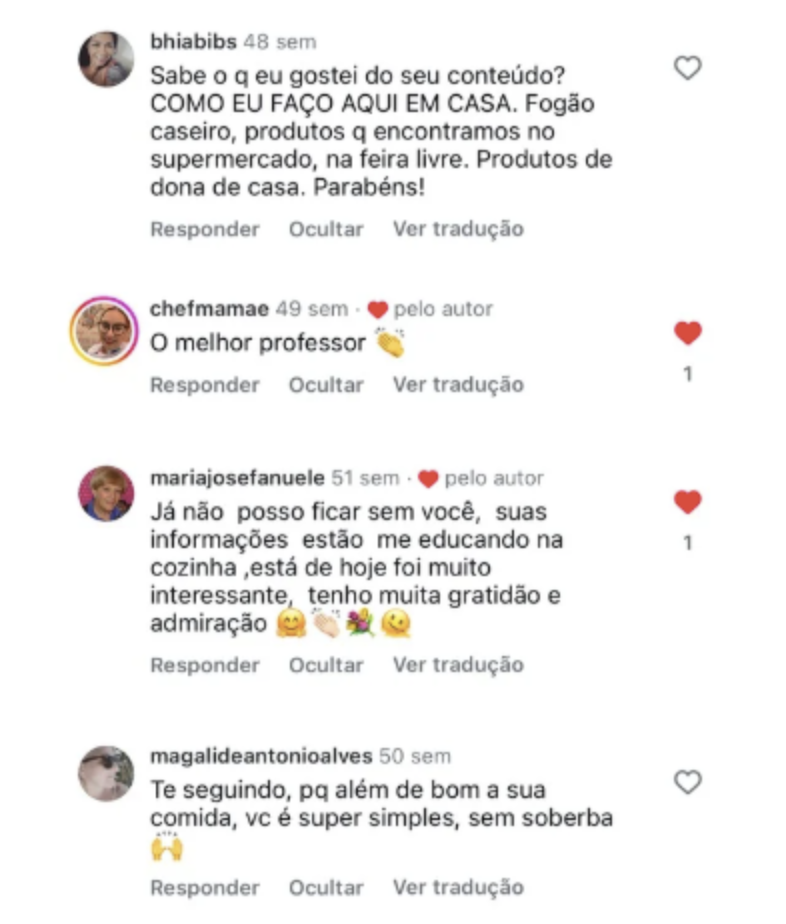Reply to bhiabibs' comment
Screen dimensions: 786x924
coord(204,229)
